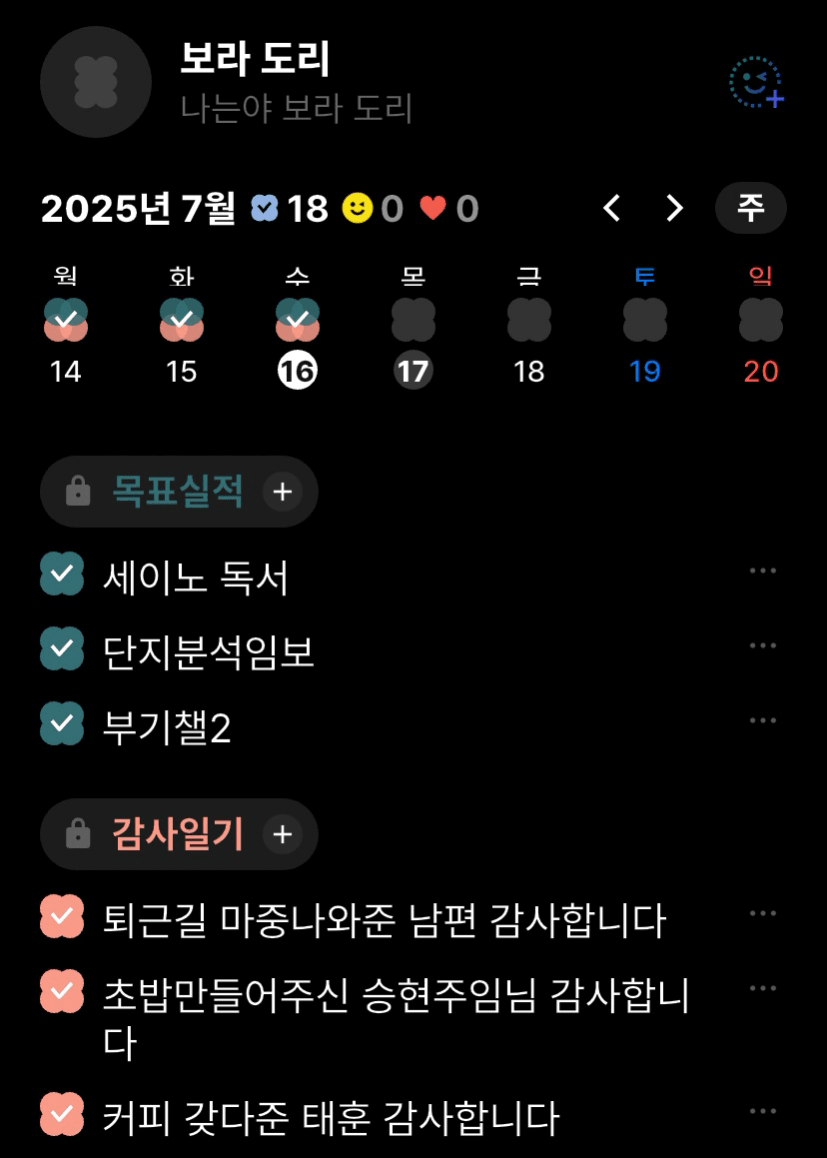Select Thursday the 17th

click(413, 371)
